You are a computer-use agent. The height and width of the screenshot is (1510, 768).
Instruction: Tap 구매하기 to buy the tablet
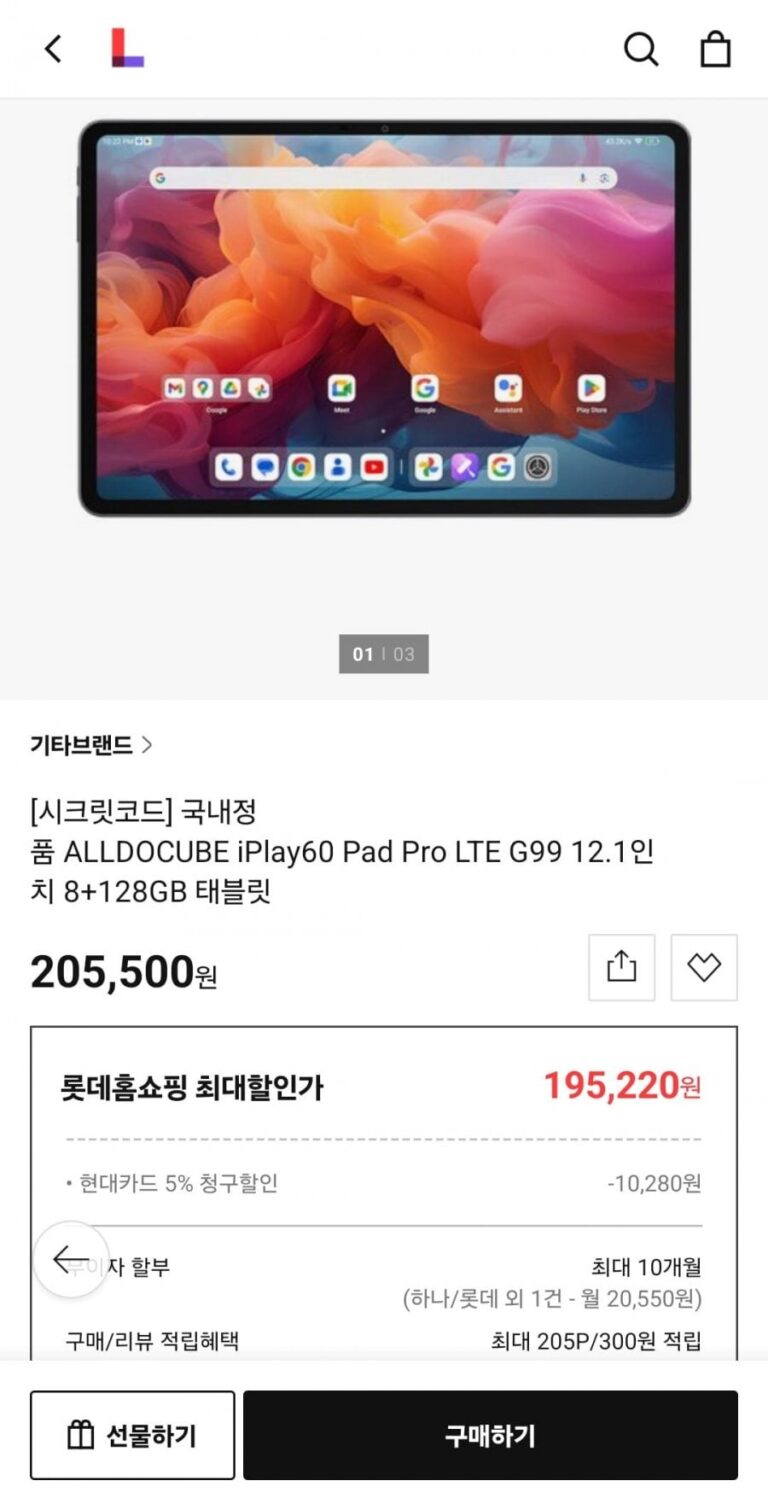coord(490,1436)
